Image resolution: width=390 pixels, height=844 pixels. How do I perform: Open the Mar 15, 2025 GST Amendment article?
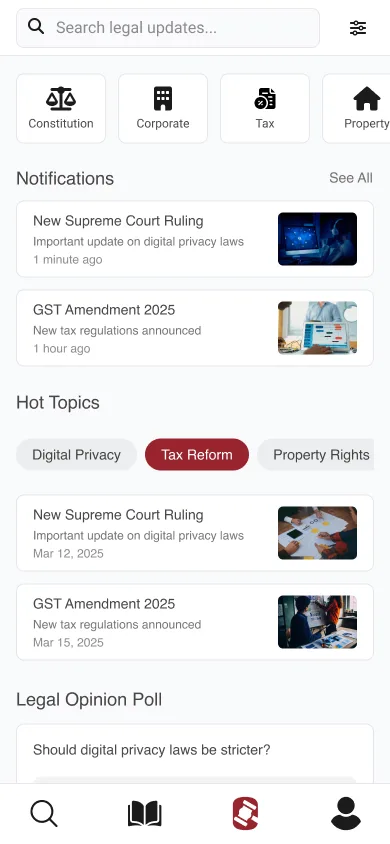(195, 622)
